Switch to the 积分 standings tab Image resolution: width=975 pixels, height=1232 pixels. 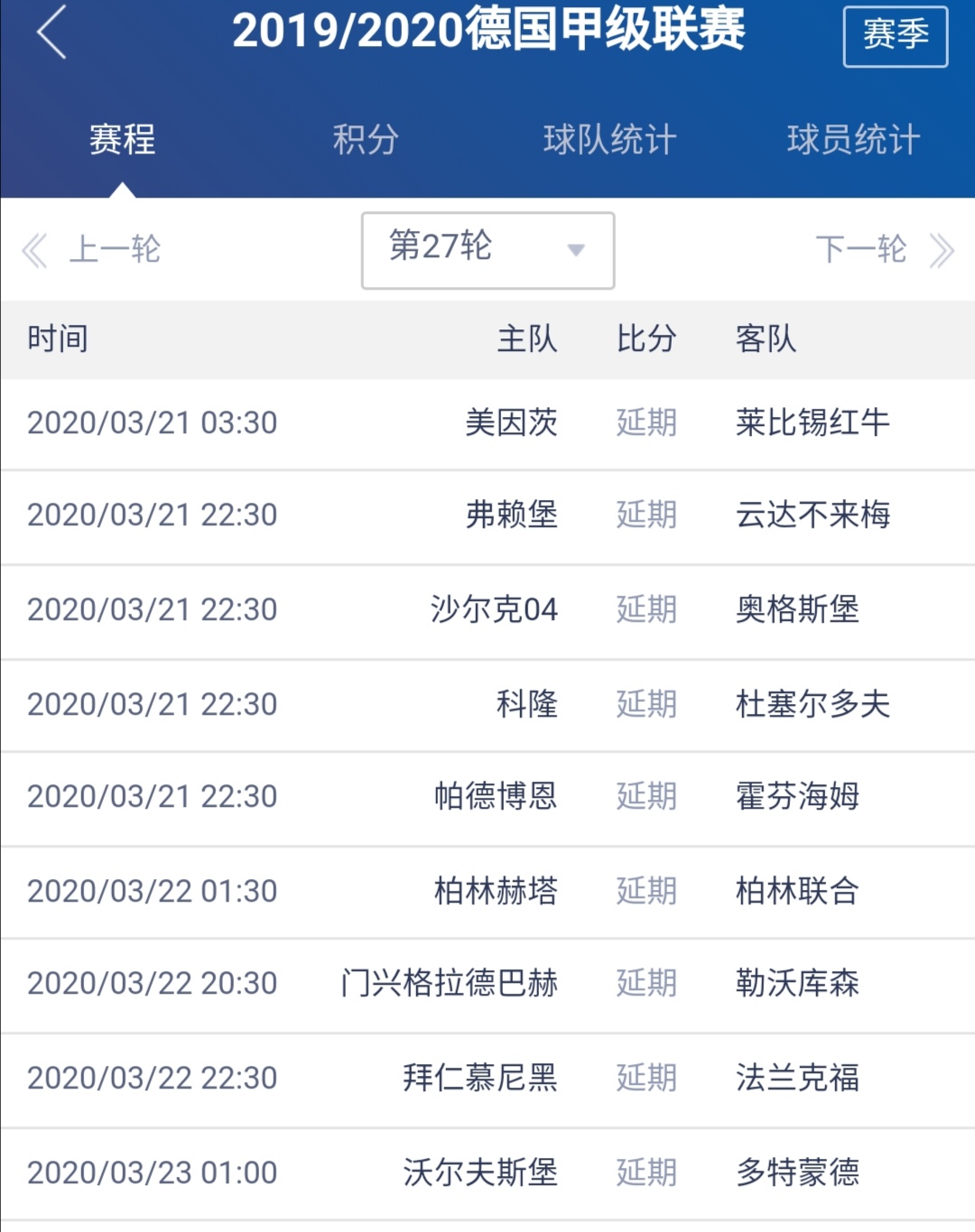[365, 139]
